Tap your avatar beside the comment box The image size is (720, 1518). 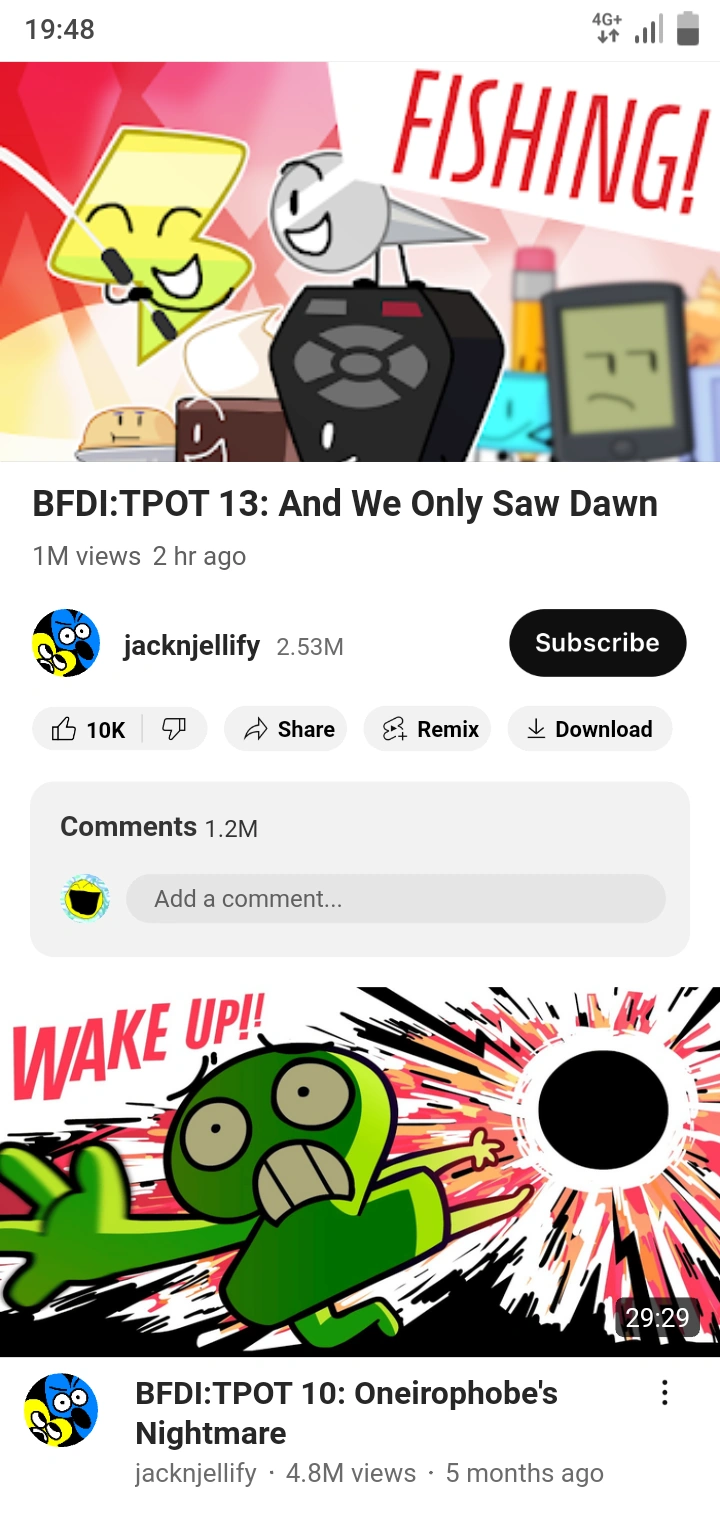point(85,898)
